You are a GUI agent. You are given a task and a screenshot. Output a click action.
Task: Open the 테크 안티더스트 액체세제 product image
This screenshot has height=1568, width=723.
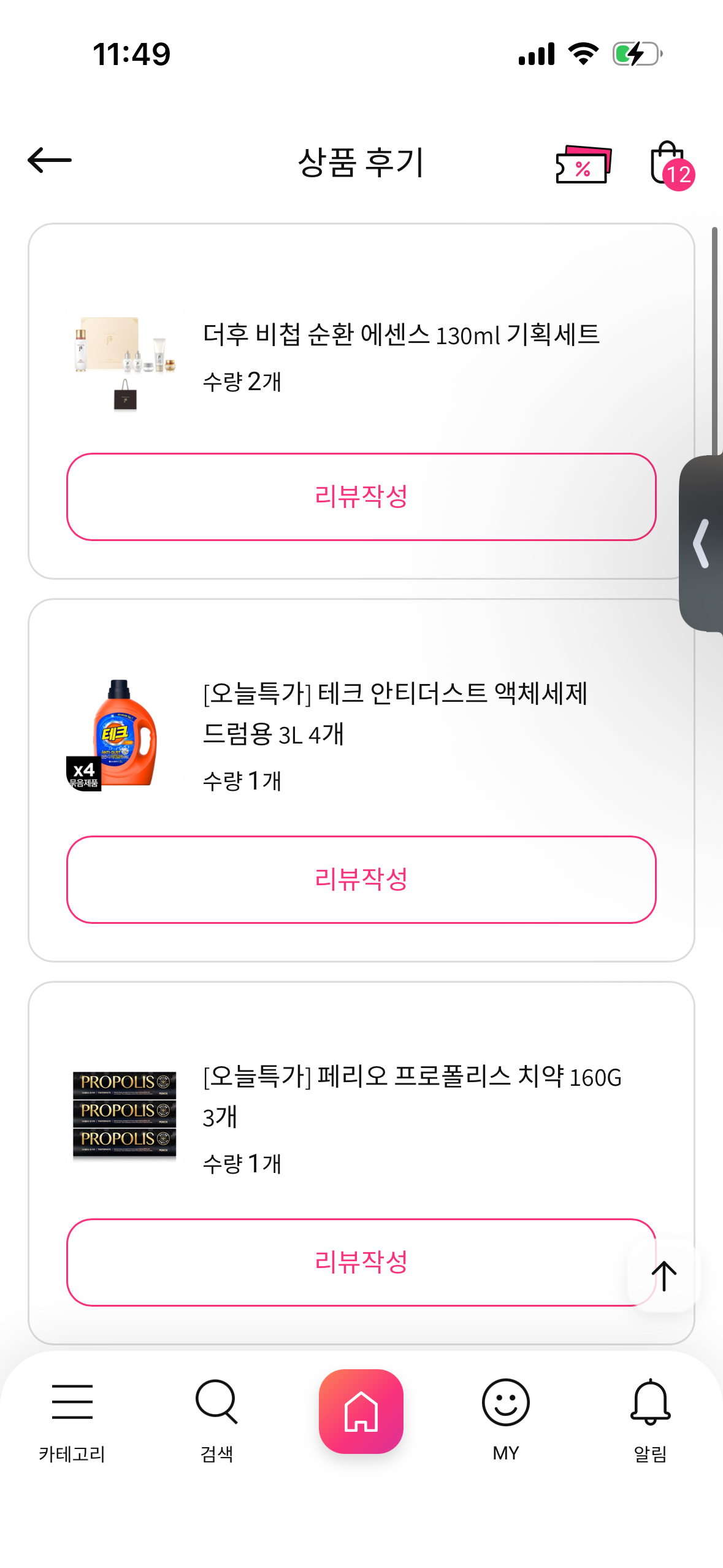pyautogui.click(x=125, y=733)
